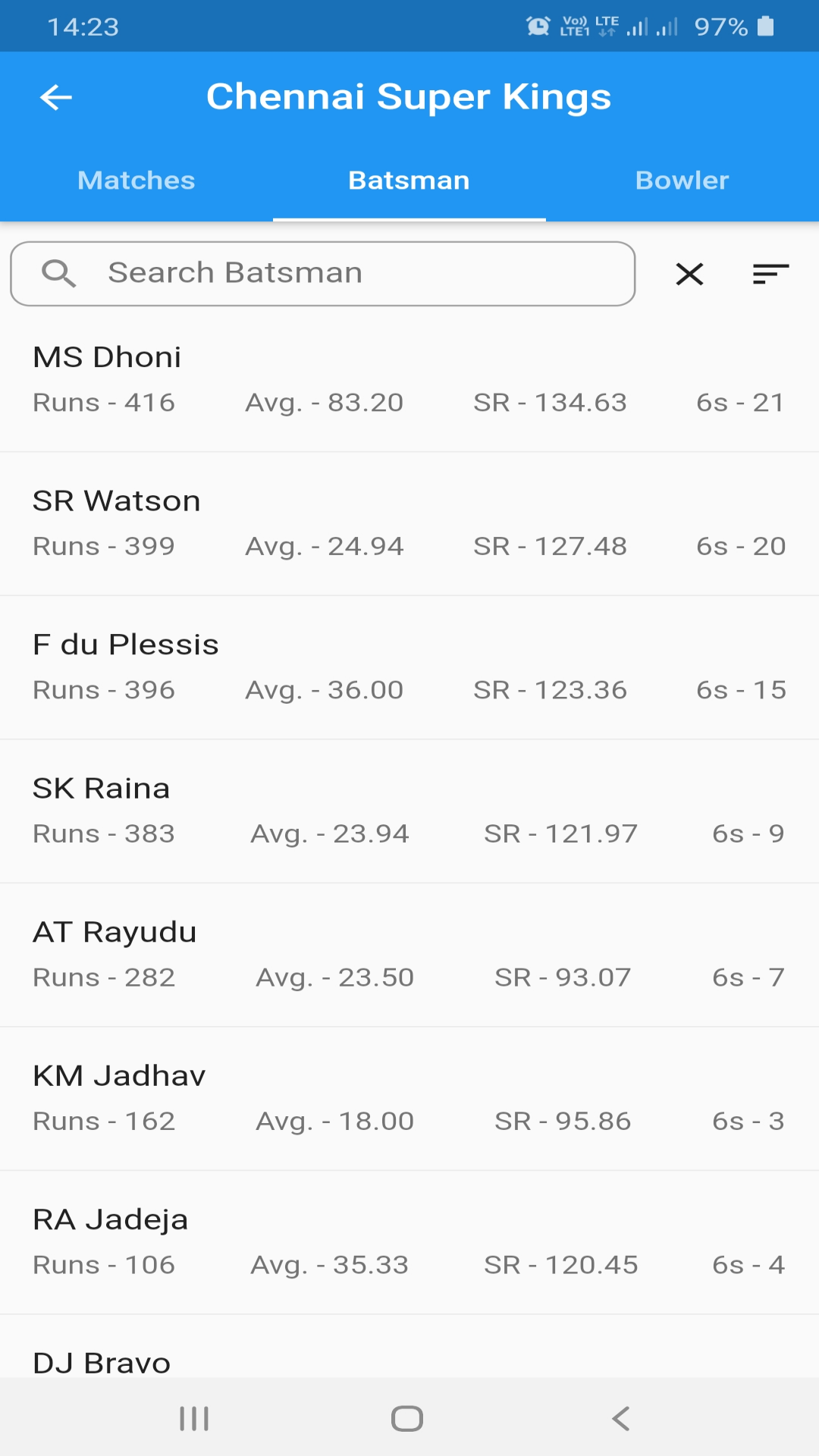
Task: Open MS Dhoni's batting stats
Action: coord(409,380)
